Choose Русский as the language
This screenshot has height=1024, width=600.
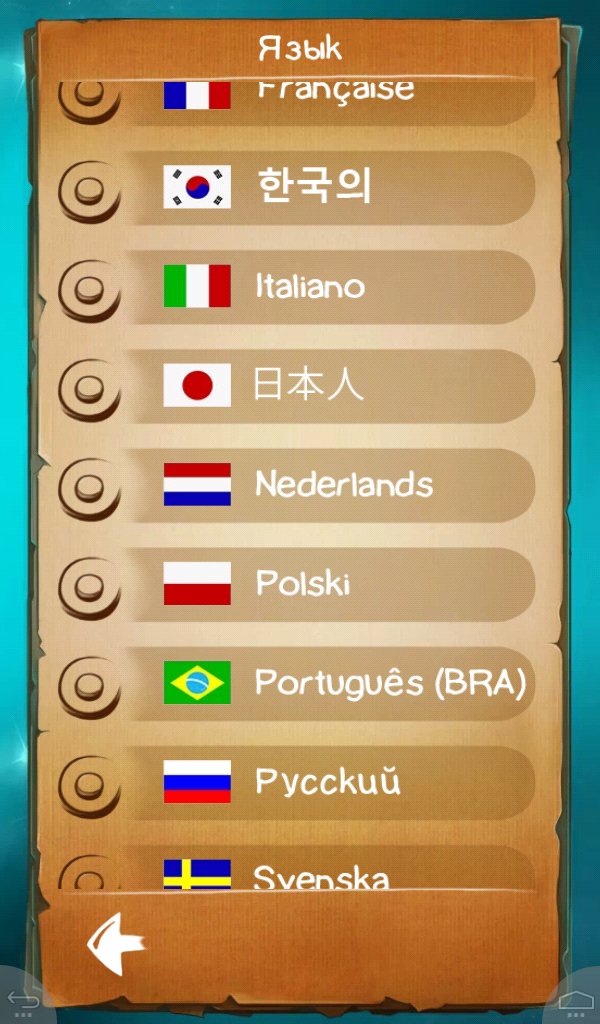330,782
